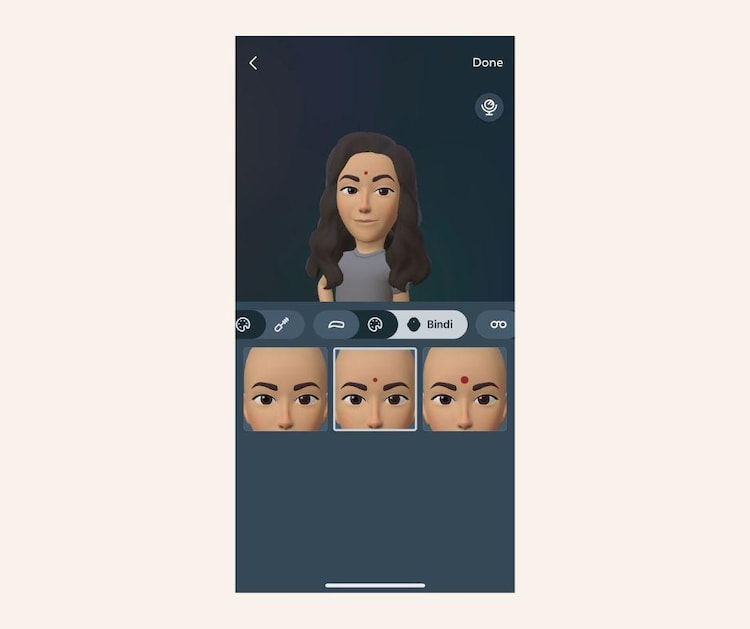Viewport: 750px width, 629px height.
Task: Tap Done to save the avatar
Action: coord(487,63)
